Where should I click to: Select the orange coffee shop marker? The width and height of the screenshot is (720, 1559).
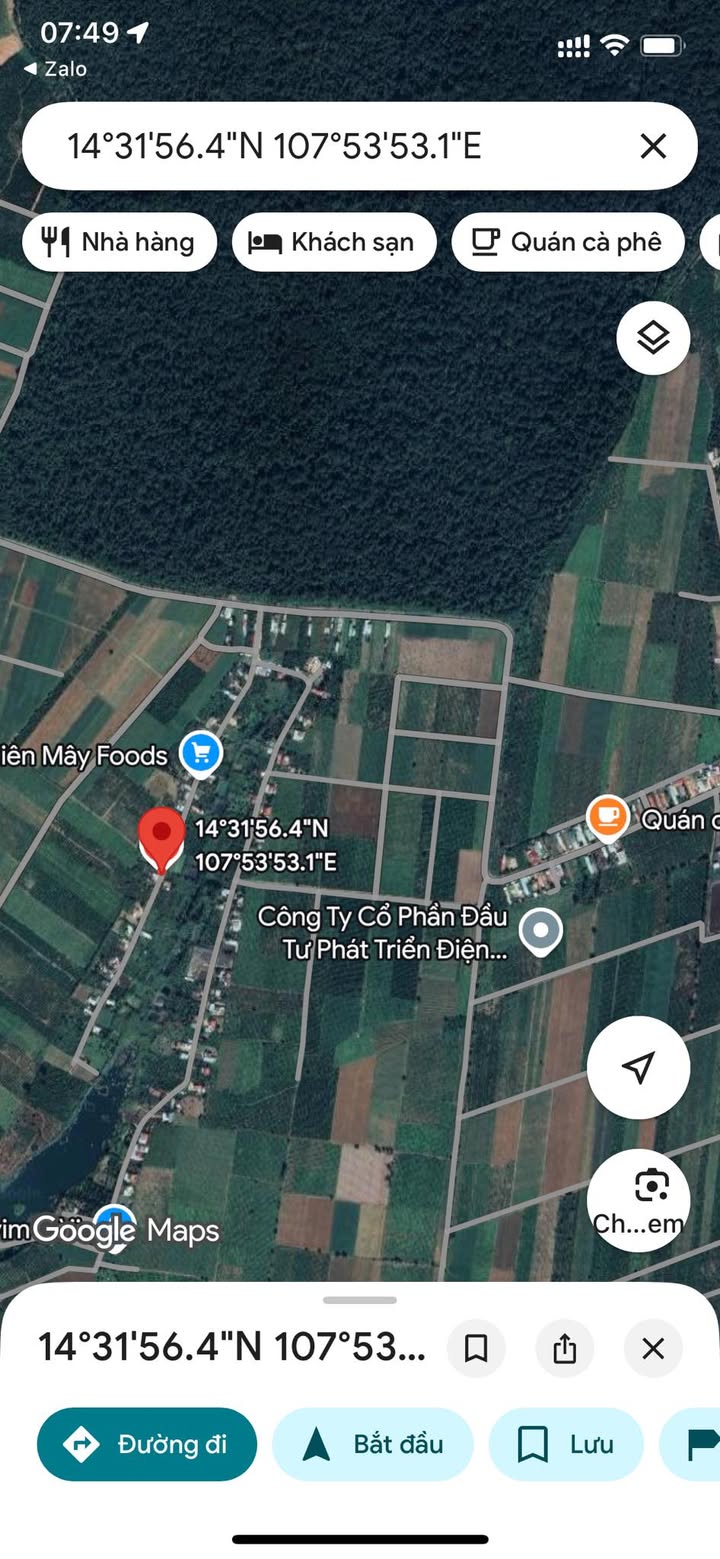[x=607, y=818]
